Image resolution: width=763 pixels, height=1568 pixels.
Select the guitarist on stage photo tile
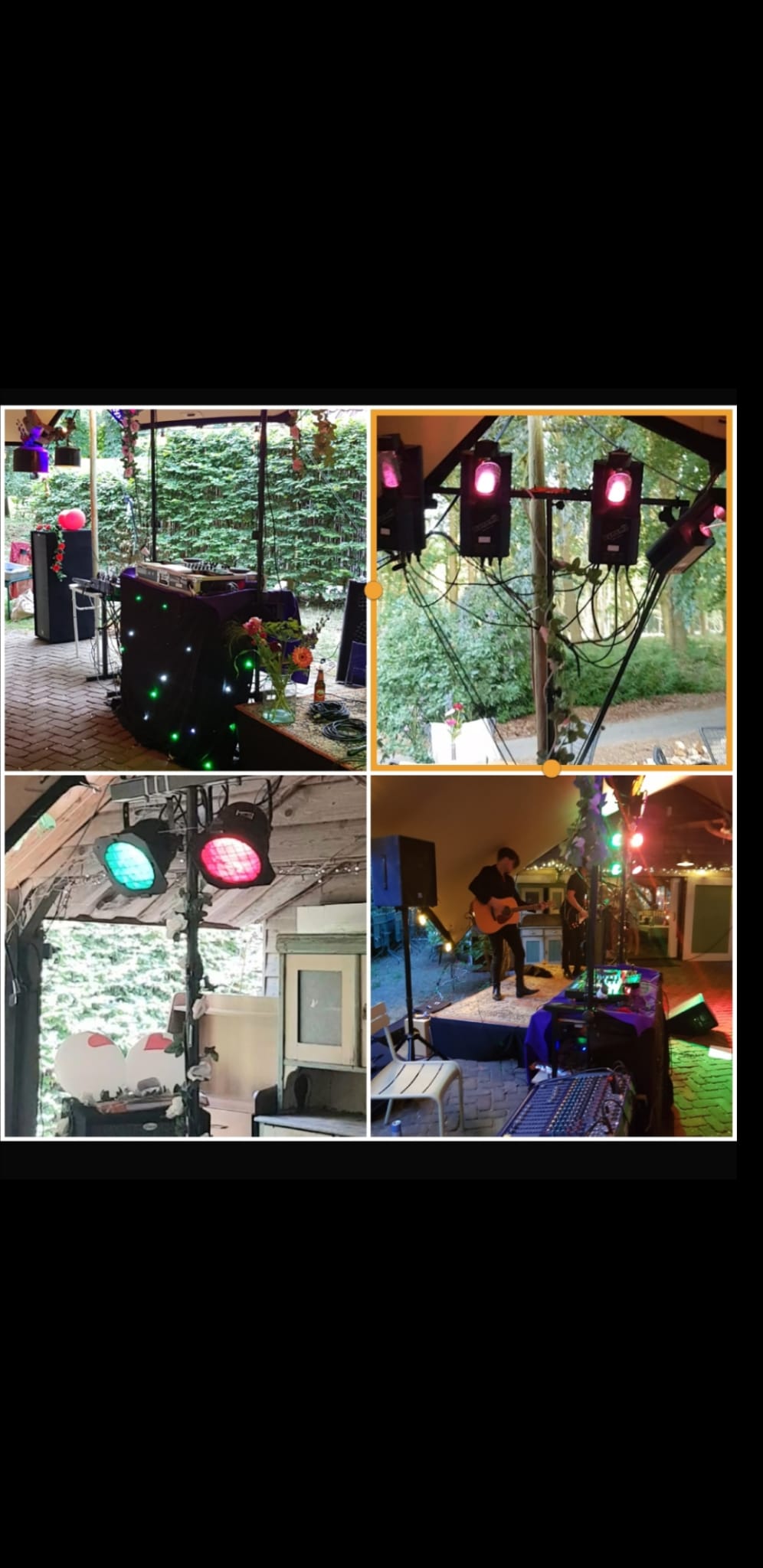[x=552, y=955]
